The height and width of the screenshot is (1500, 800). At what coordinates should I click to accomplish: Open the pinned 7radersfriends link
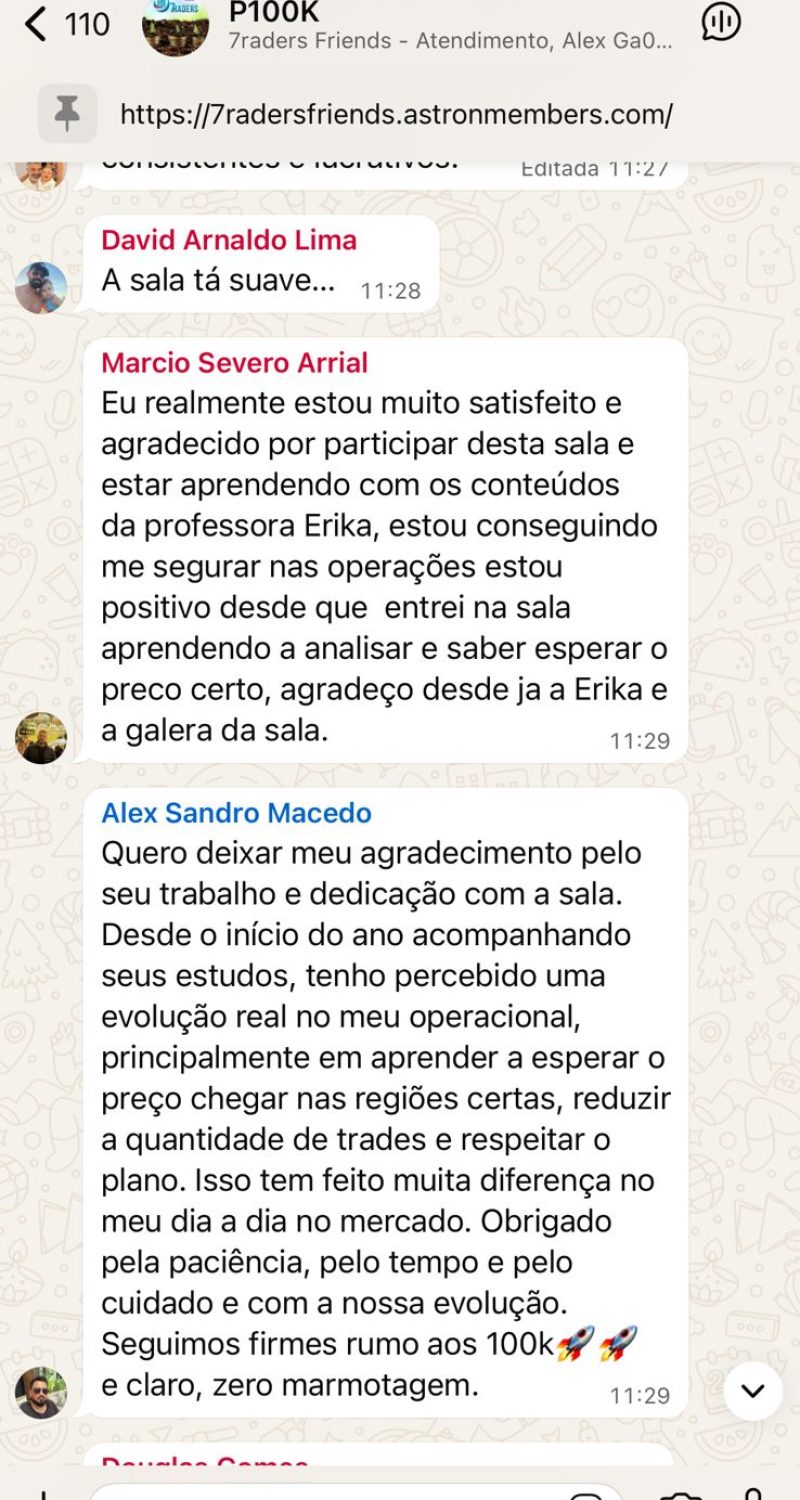click(x=396, y=114)
